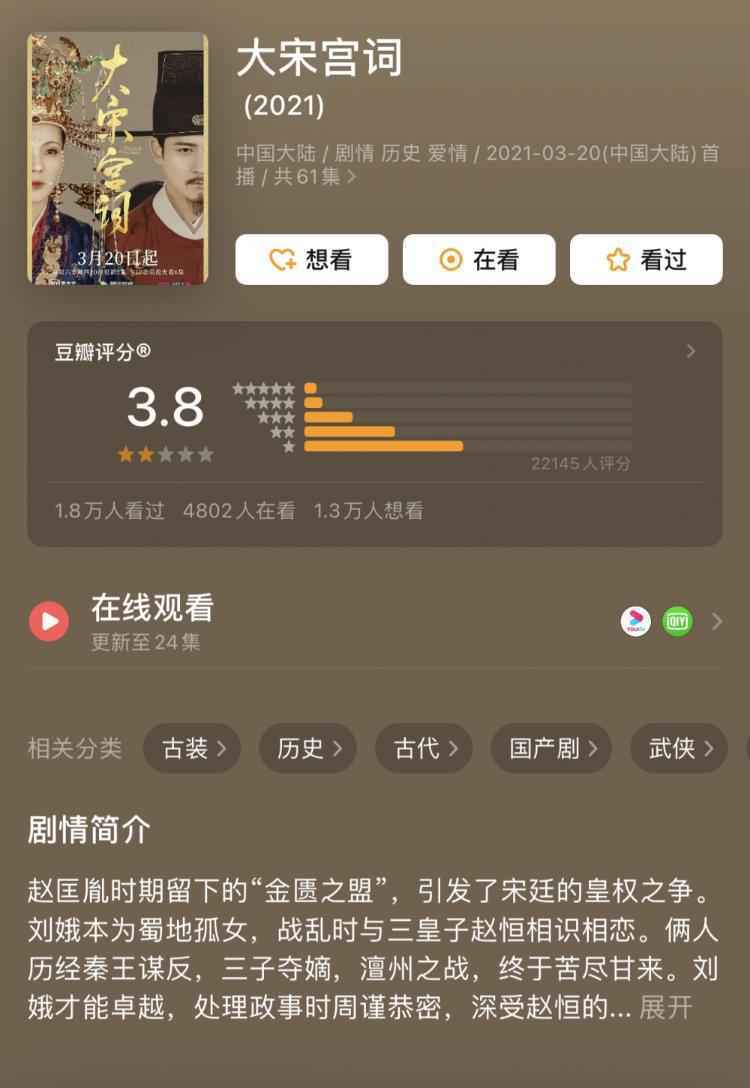This screenshot has height=1088, width=750.
Task: Select the 古装 category tag
Action: (x=191, y=748)
